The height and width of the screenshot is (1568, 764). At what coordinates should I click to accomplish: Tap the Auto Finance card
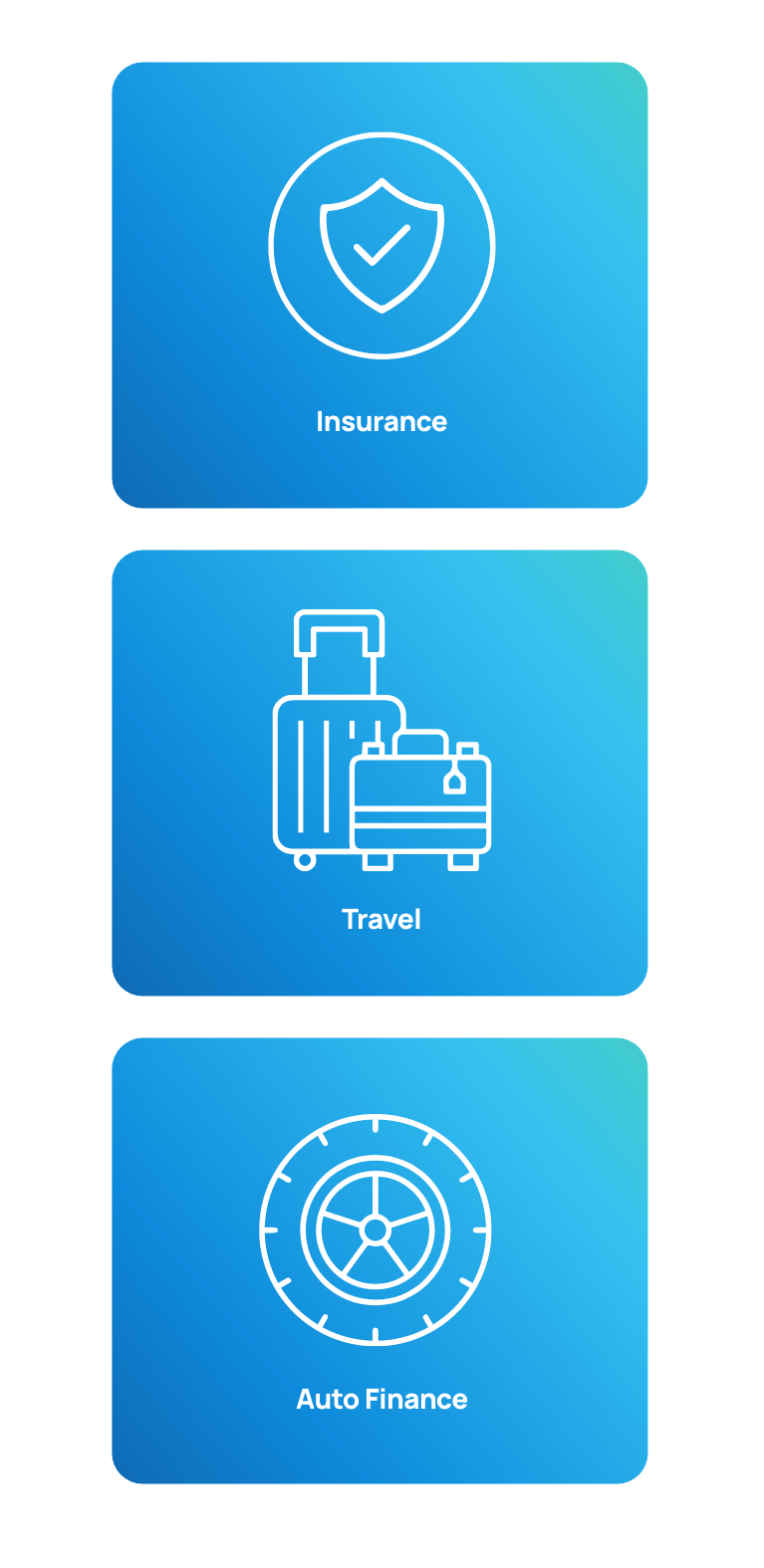pos(380,1260)
